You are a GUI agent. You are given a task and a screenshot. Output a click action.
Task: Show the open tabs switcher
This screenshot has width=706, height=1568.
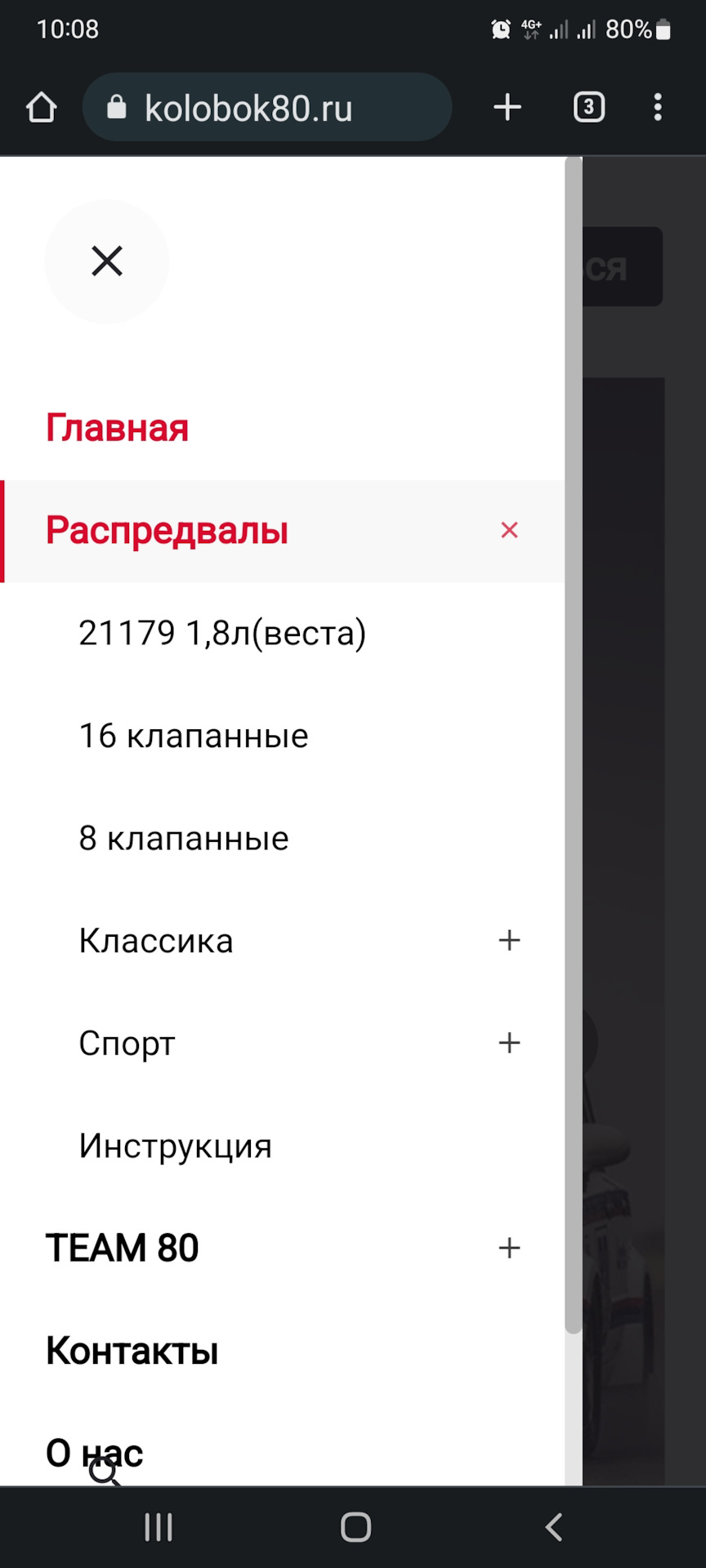tap(589, 108)
